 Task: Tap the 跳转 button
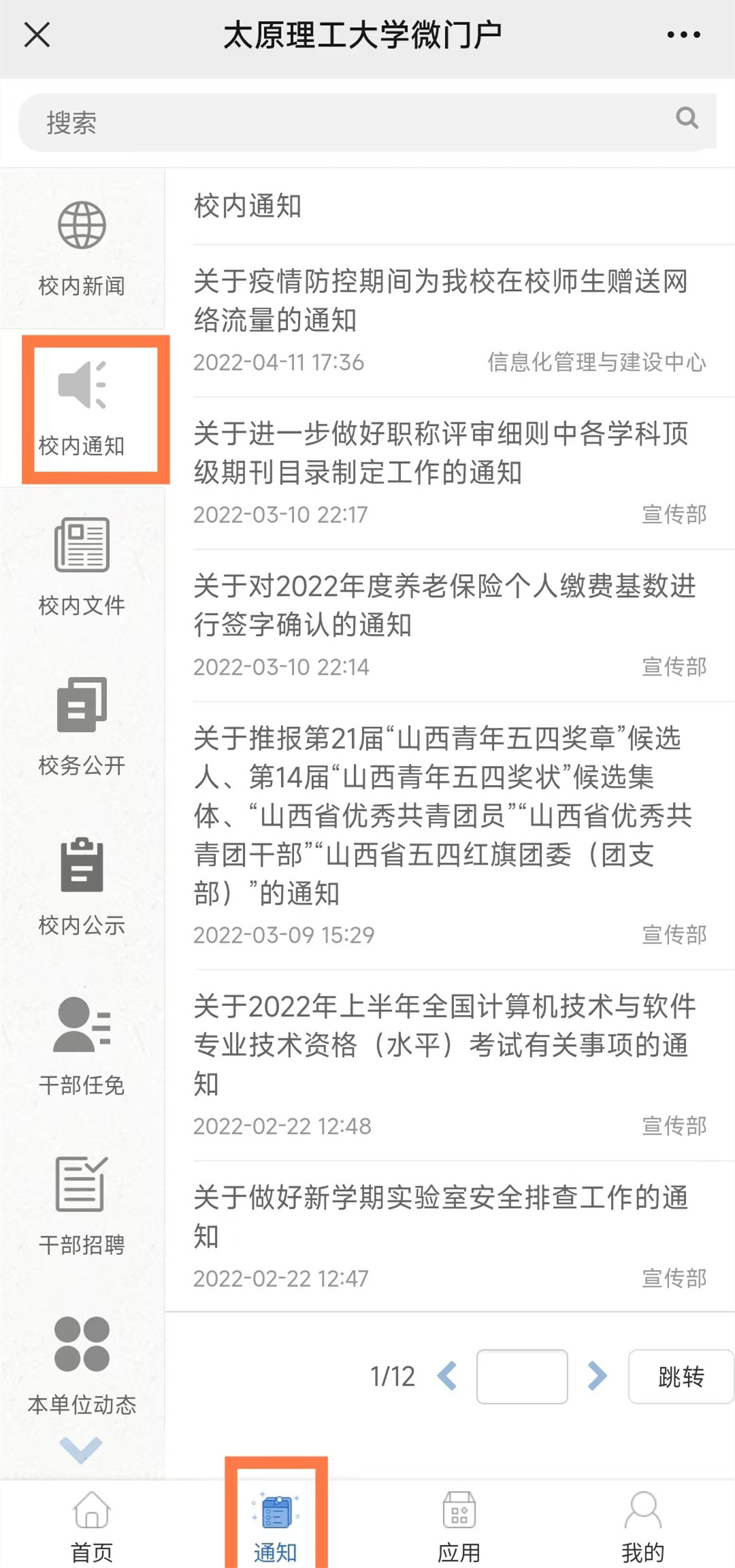681,1376
